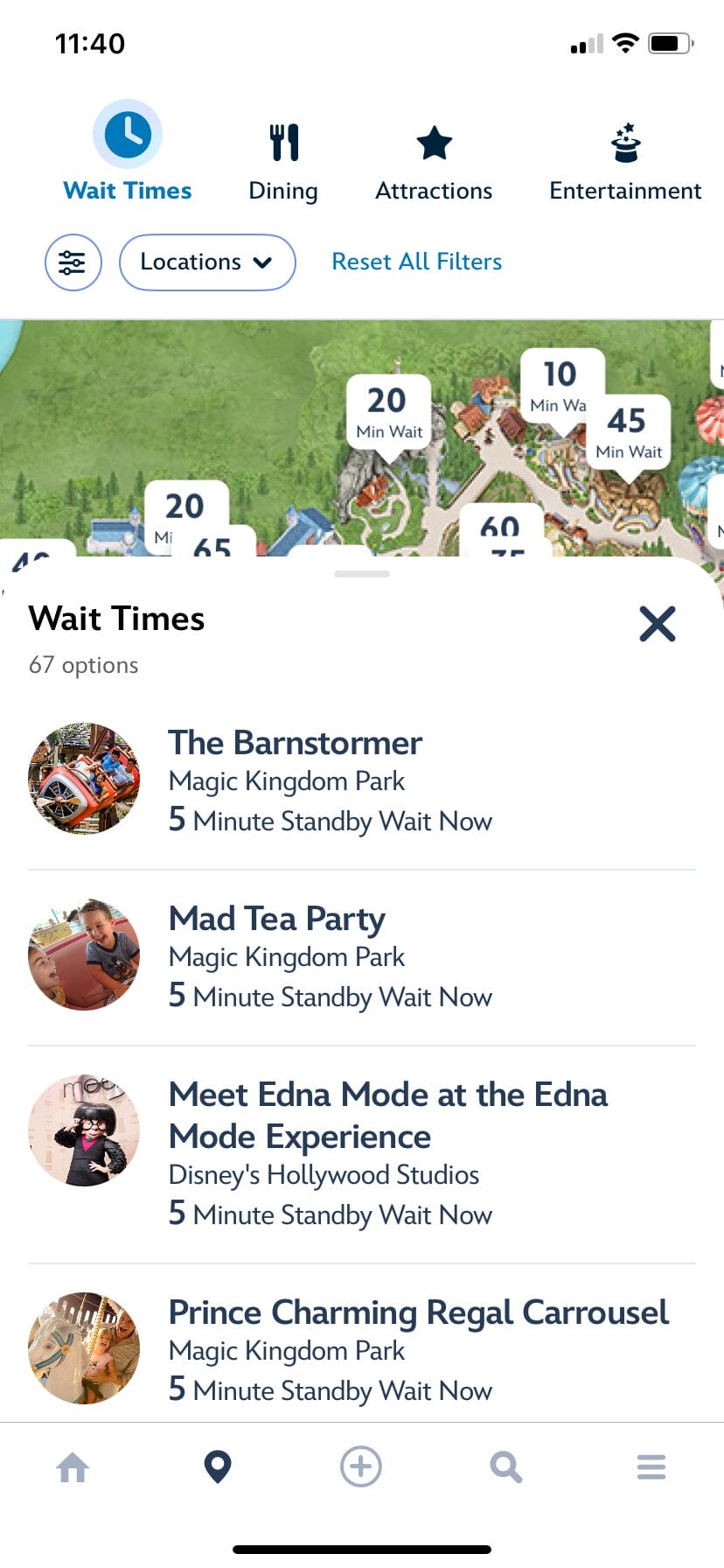Image resolution: width=724 pixels, height=1568 pixels.
Task: Open the map pin tab
Action: (218, 1467)
